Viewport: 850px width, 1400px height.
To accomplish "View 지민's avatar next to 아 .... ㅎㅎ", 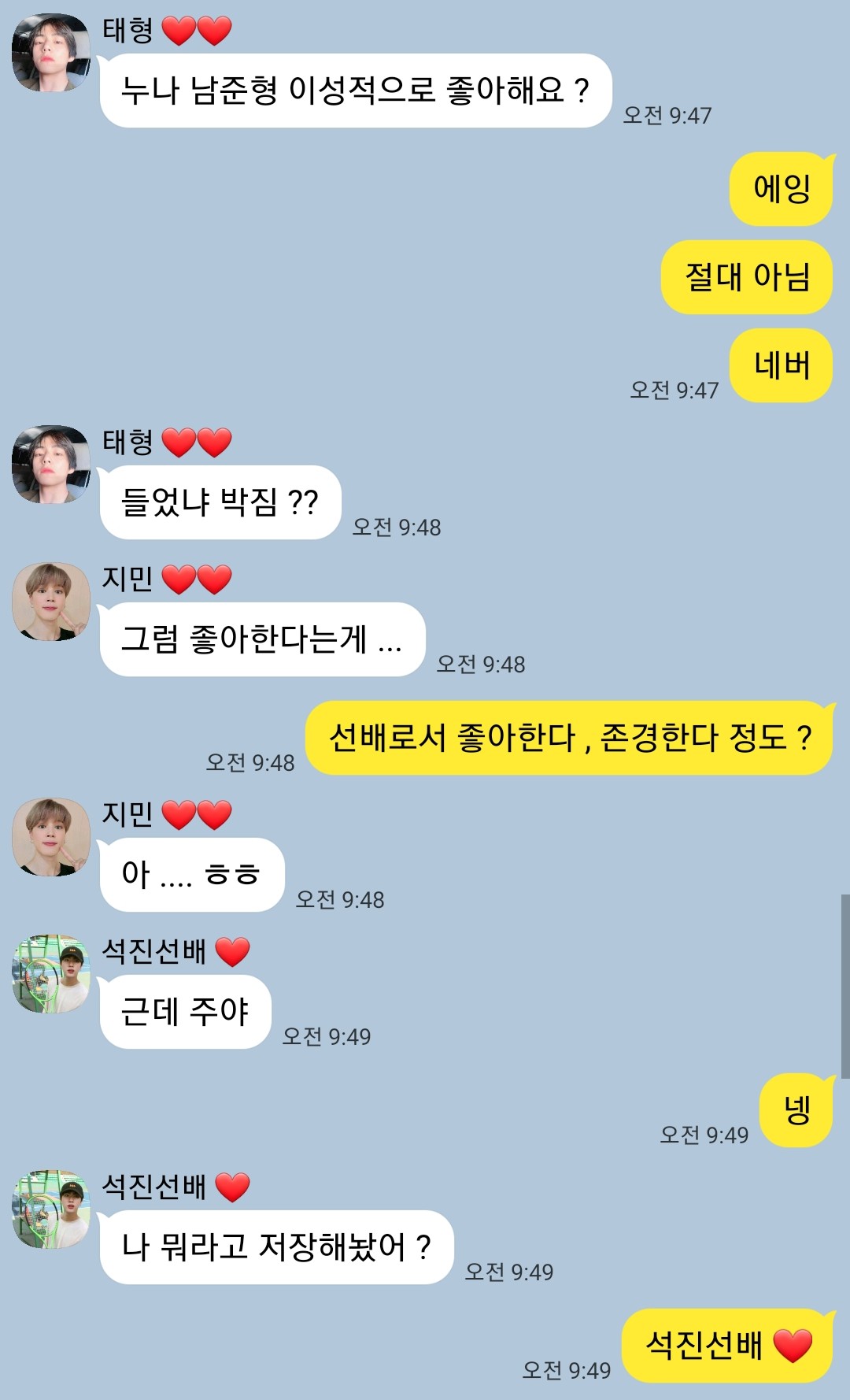I will click(51, 837).
